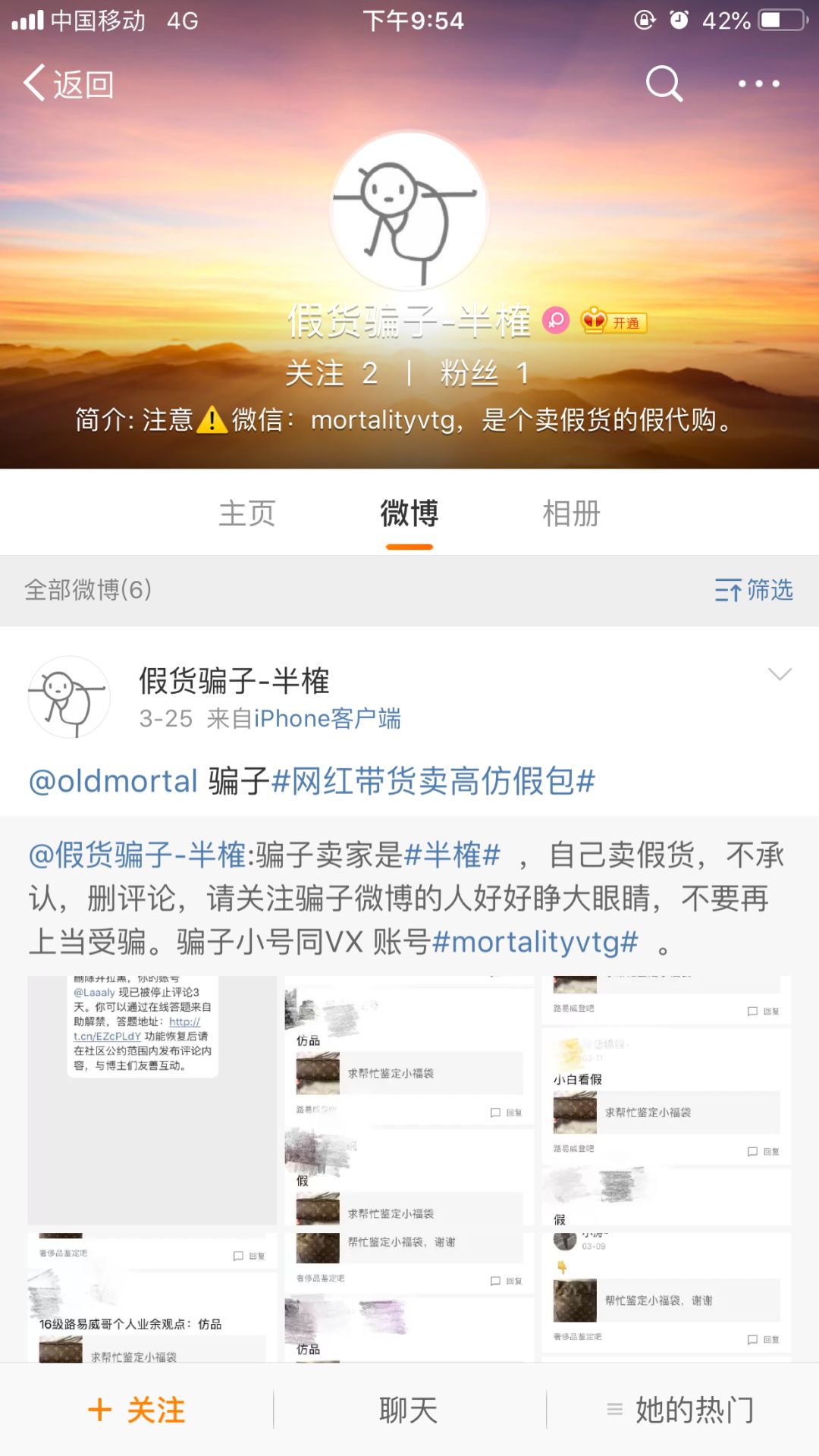Viewport: 819px width, 1456px height.
Task: Switch to the 相册 tab
Action: (571, 513)
